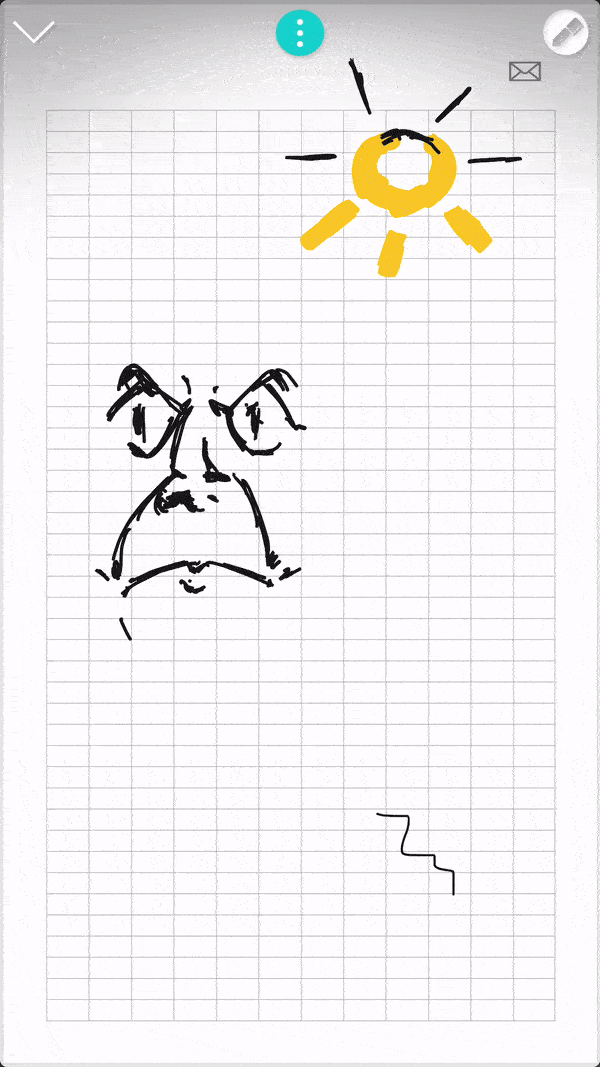
Task: Tap the checkmark to finish the drawing
Action: (34, 32)
